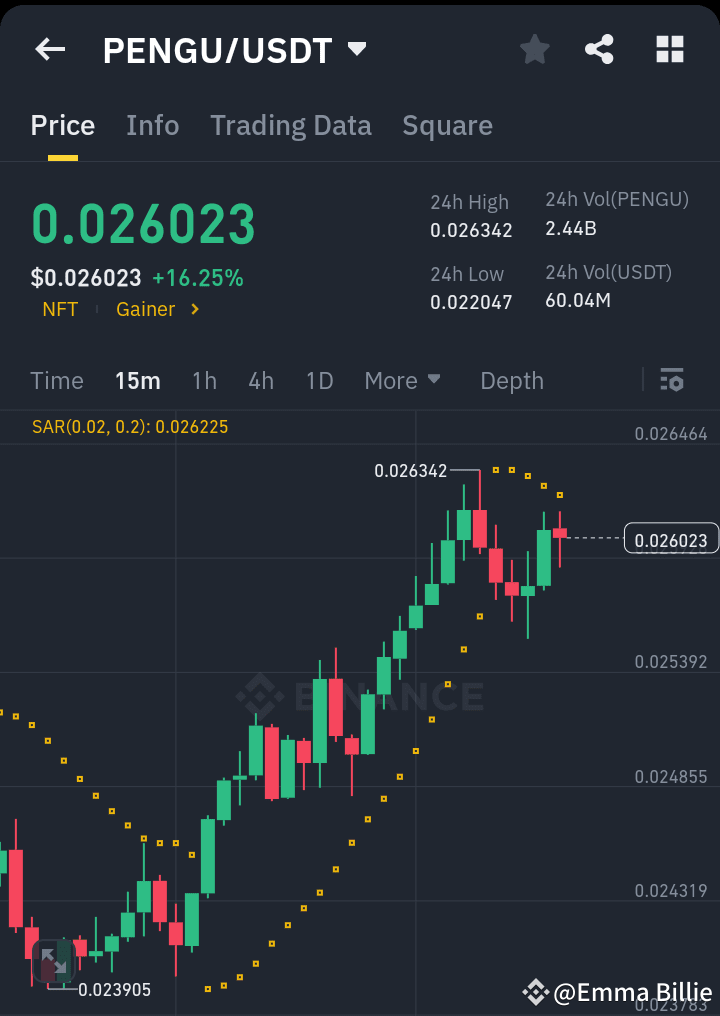Open the grid layout menu top right

click(668, 48)
